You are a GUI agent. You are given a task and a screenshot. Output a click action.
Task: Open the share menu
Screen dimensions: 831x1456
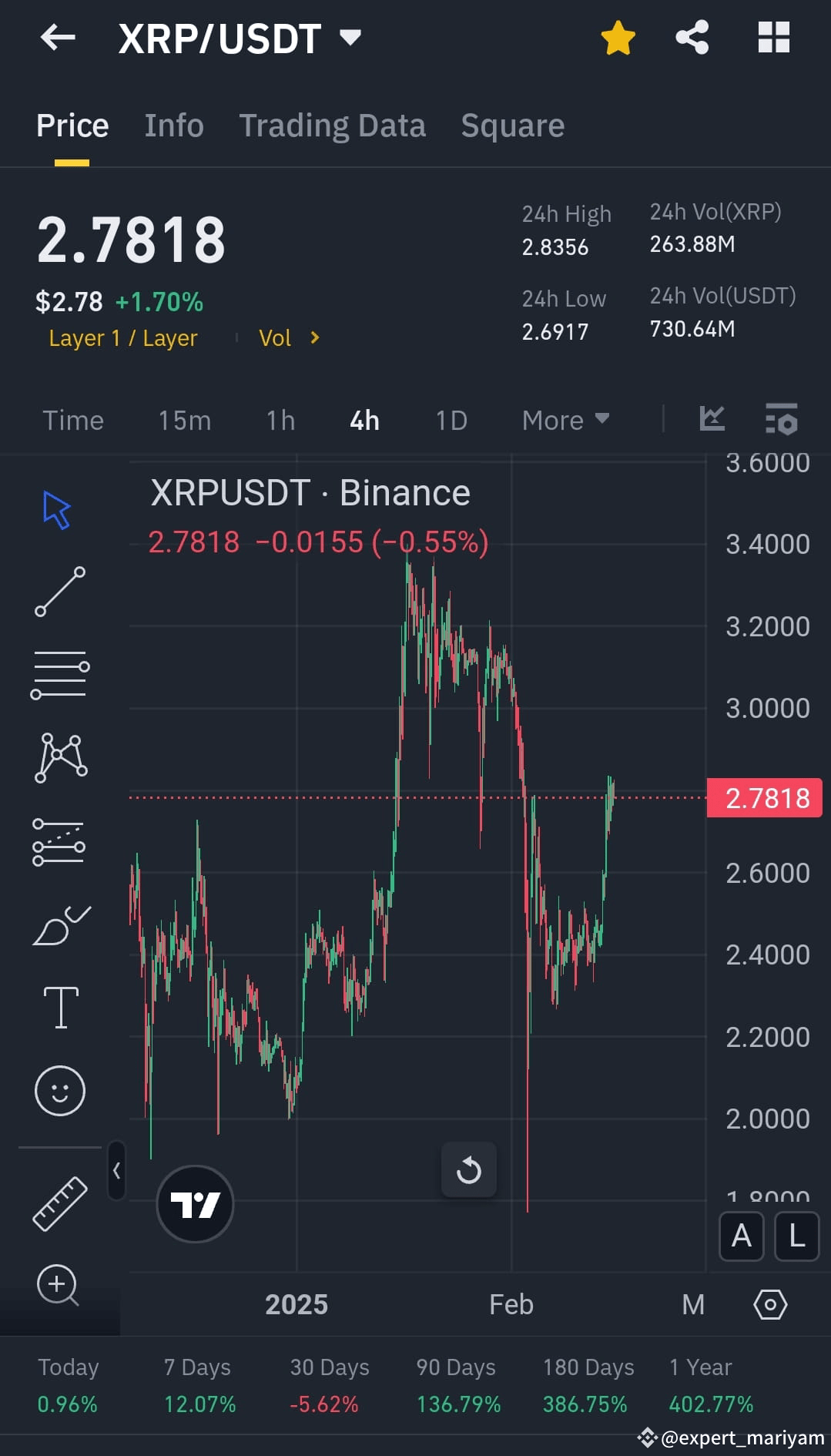(x=692, y=36)
